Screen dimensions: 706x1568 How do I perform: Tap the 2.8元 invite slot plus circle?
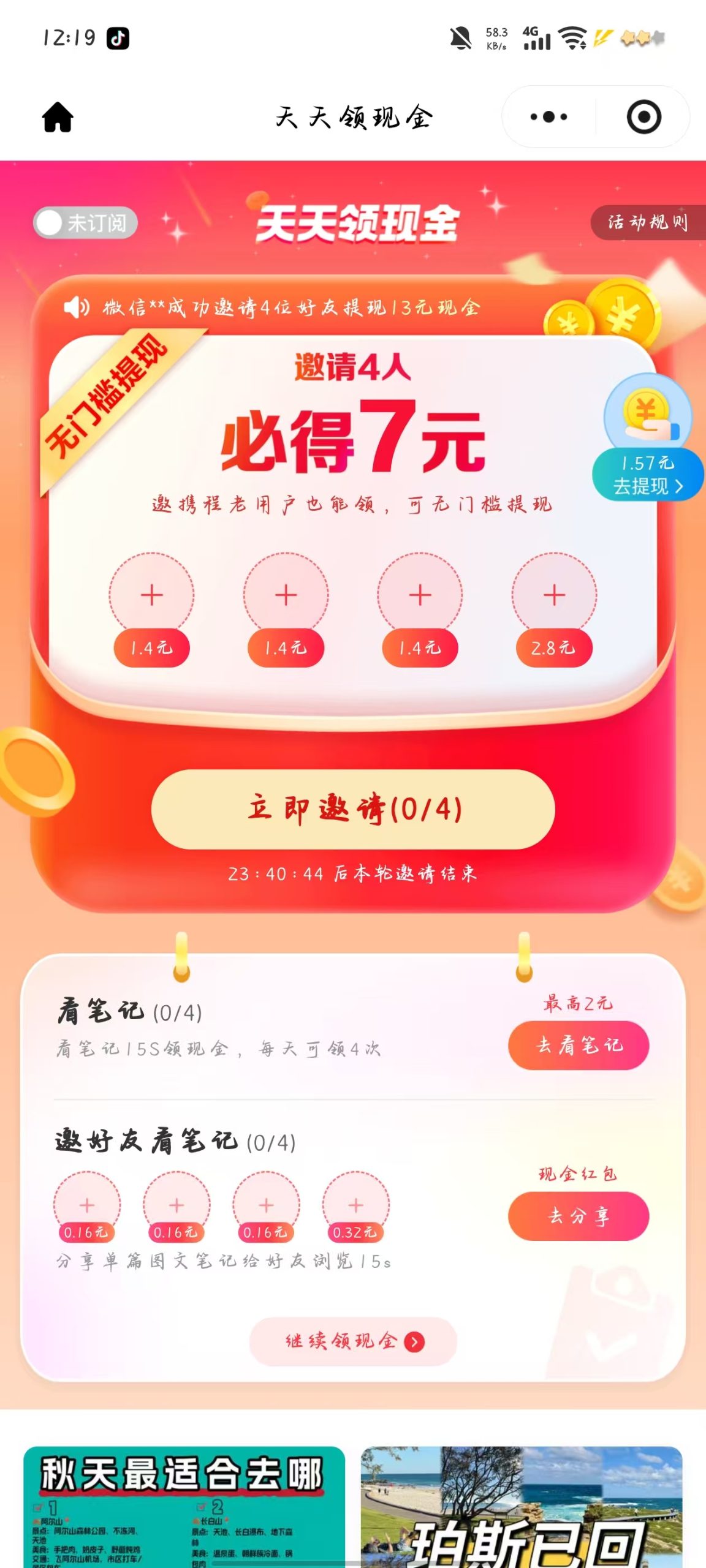[x=554, y=595]
